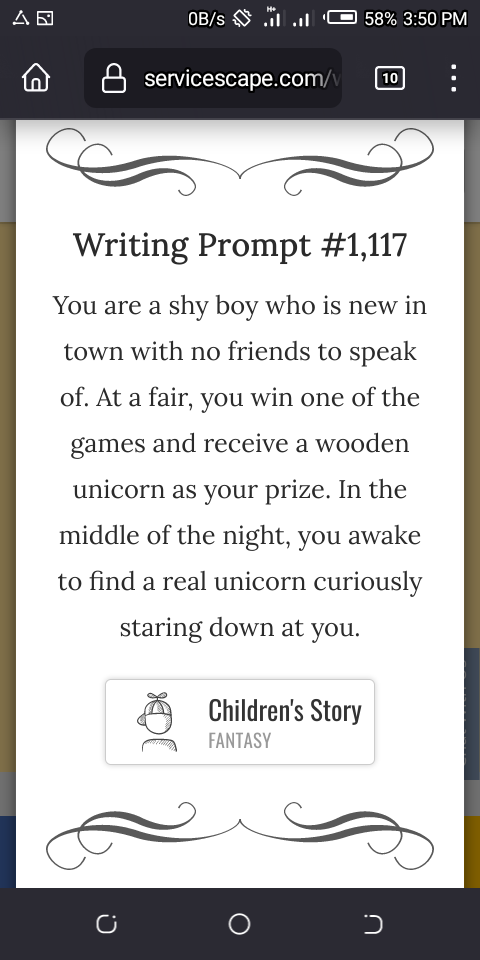
Task: Tap the servicescape.com address bar
Action: point(212,78)
